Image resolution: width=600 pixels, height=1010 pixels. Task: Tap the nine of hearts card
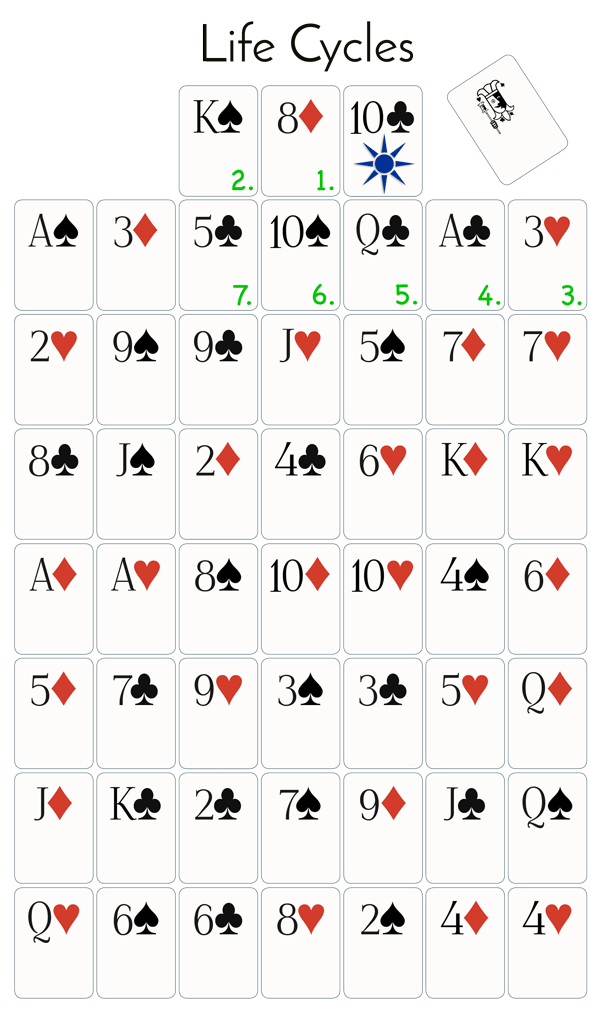(218, 714)
